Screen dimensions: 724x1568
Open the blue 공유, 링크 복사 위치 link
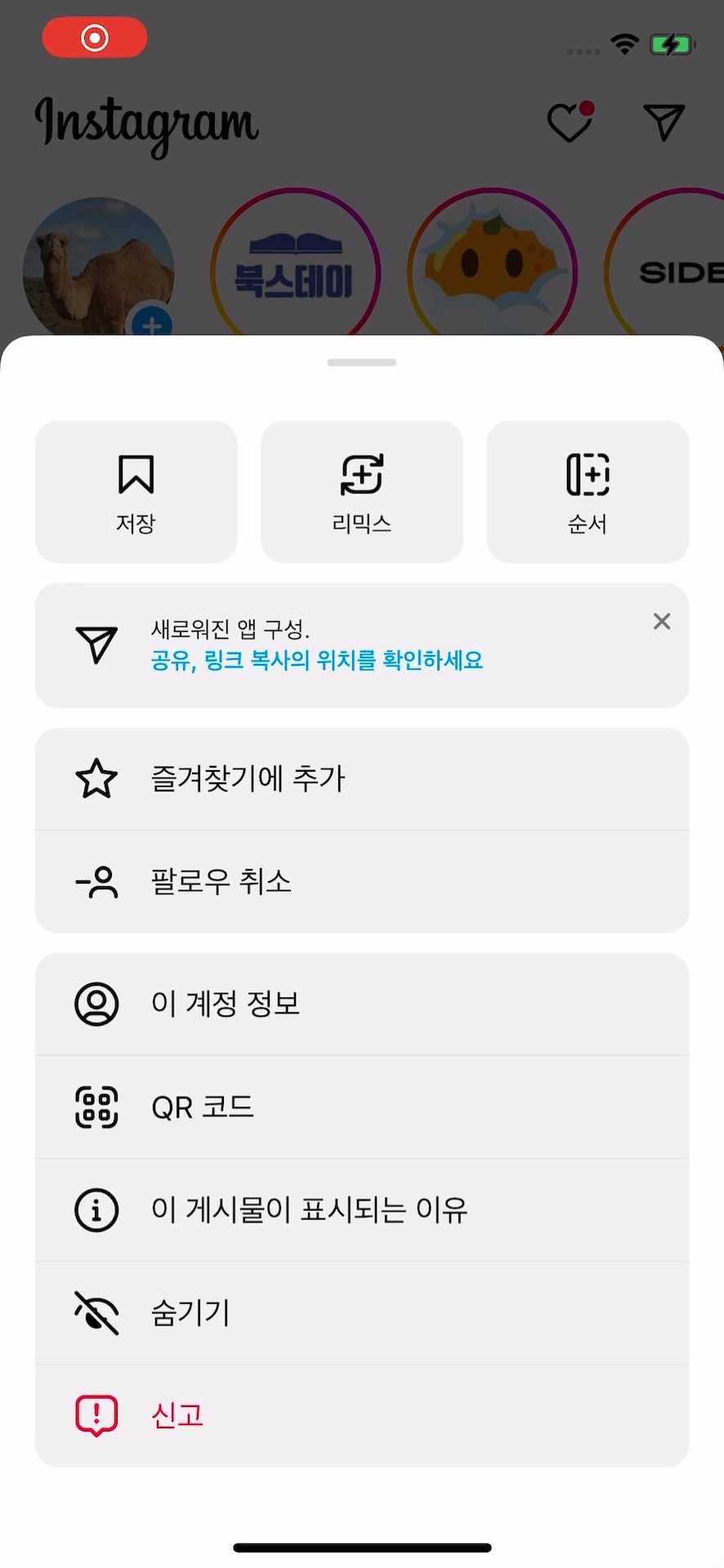[317, 660]
